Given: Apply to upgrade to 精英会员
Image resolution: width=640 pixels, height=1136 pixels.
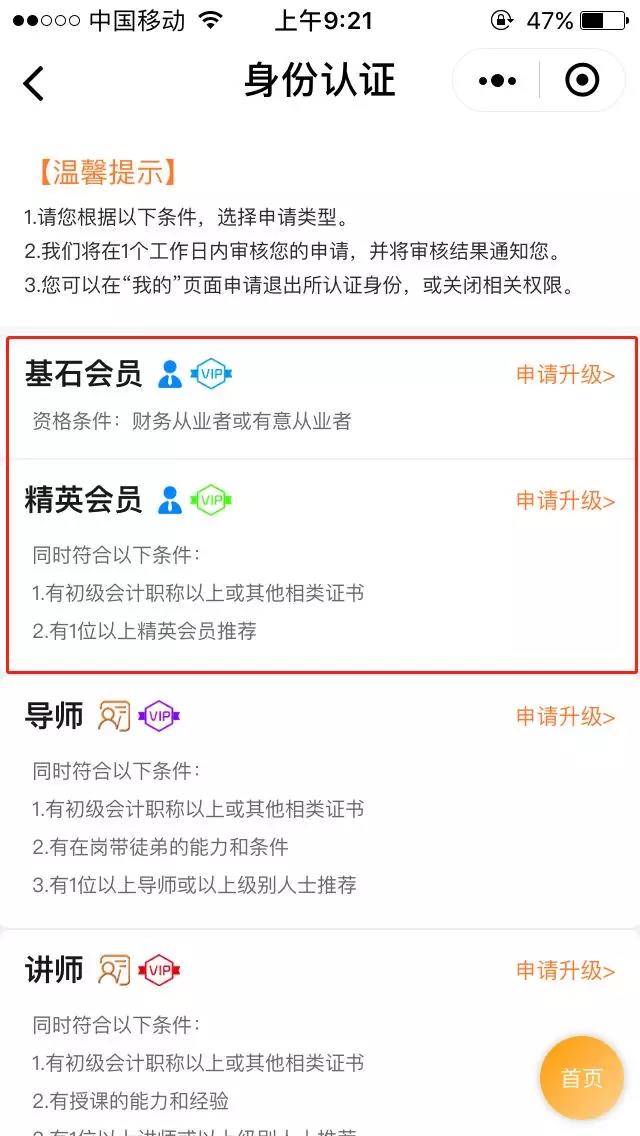Looking at the screenshot, I should coord(565,500).
